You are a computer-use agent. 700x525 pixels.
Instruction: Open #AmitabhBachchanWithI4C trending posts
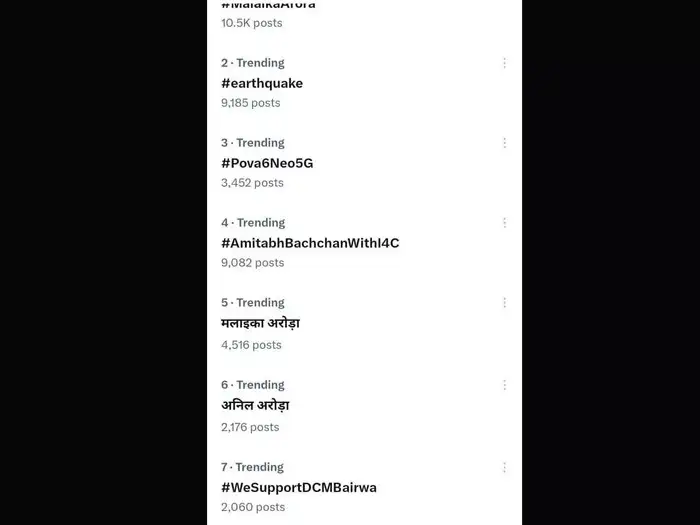click(x=310, y=243)
